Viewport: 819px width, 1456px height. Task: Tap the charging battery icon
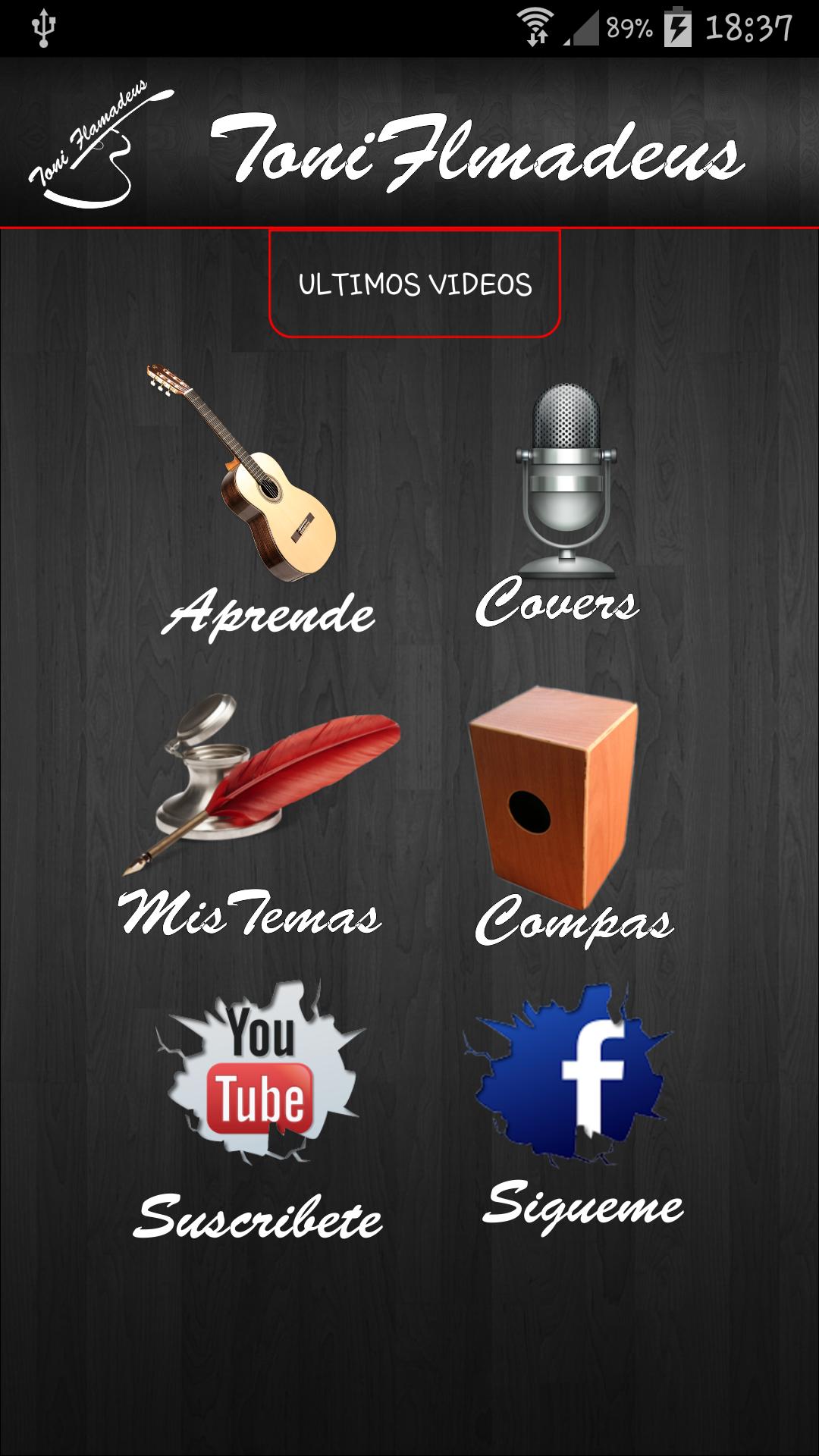coord(677,25)
